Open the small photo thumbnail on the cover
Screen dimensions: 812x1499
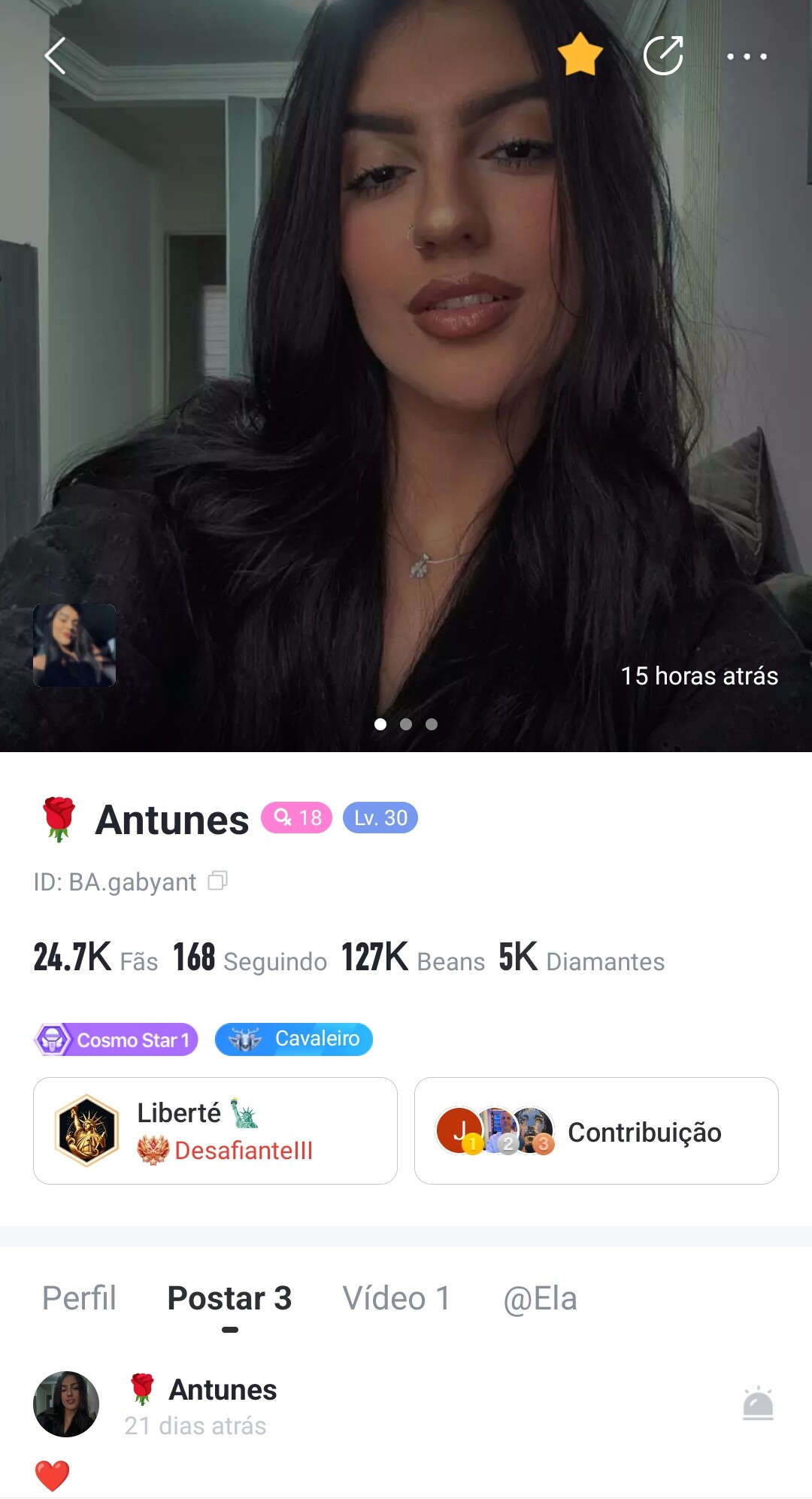[x=74, y=645]
